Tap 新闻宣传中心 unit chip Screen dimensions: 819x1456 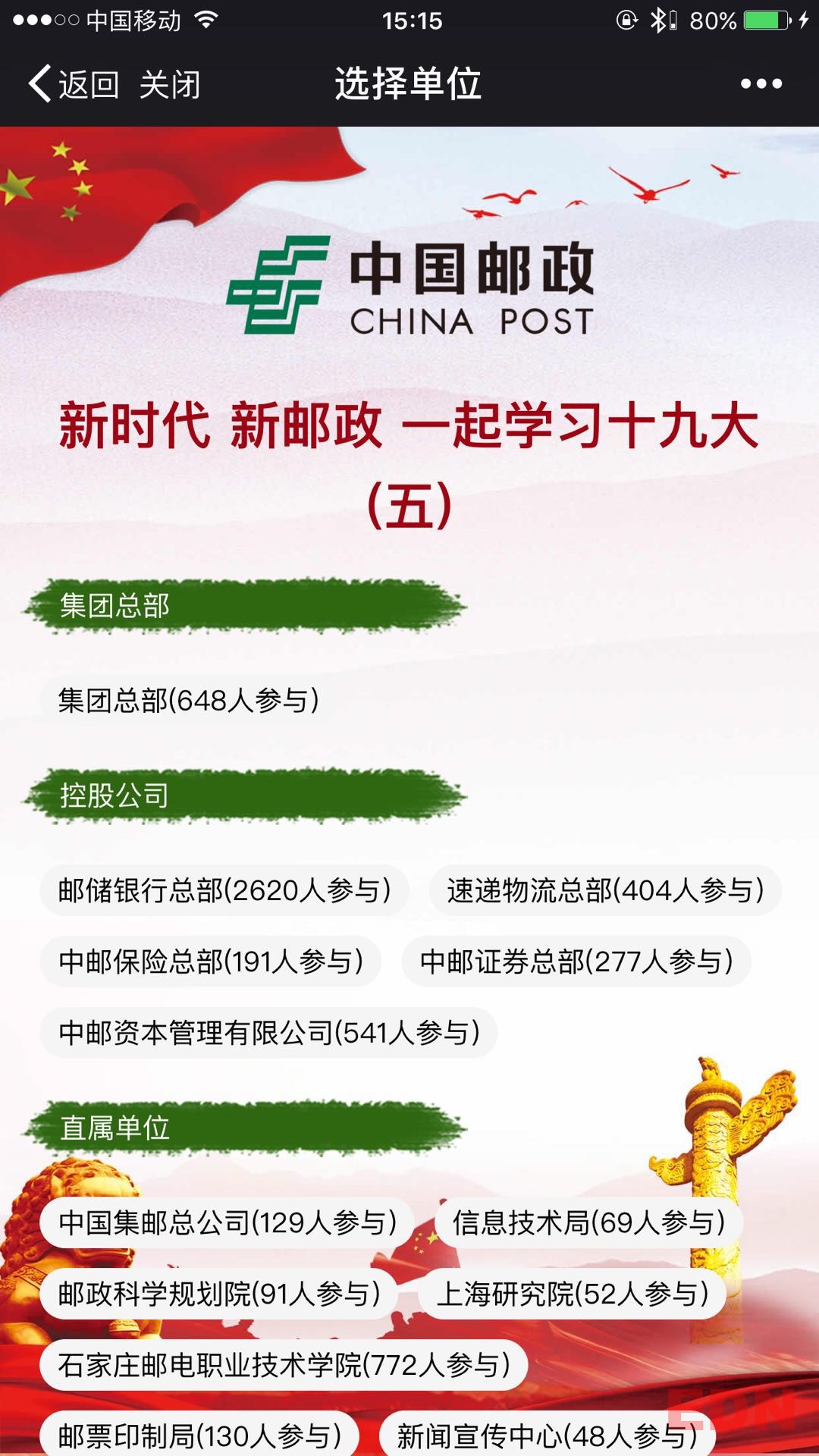click(x=547, y=1435)
